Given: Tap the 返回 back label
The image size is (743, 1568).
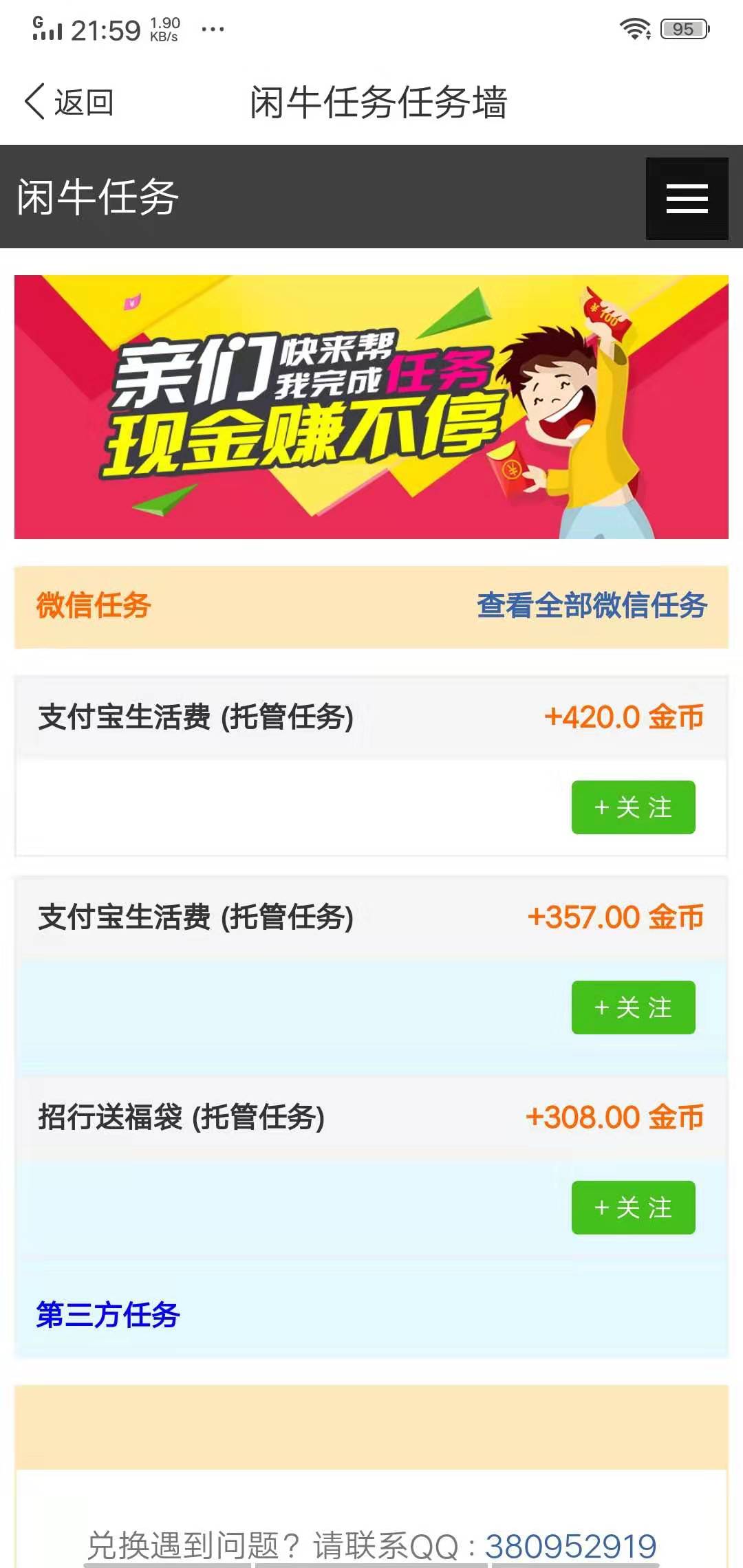Looking at the screenshot, I should pos(83,102).
